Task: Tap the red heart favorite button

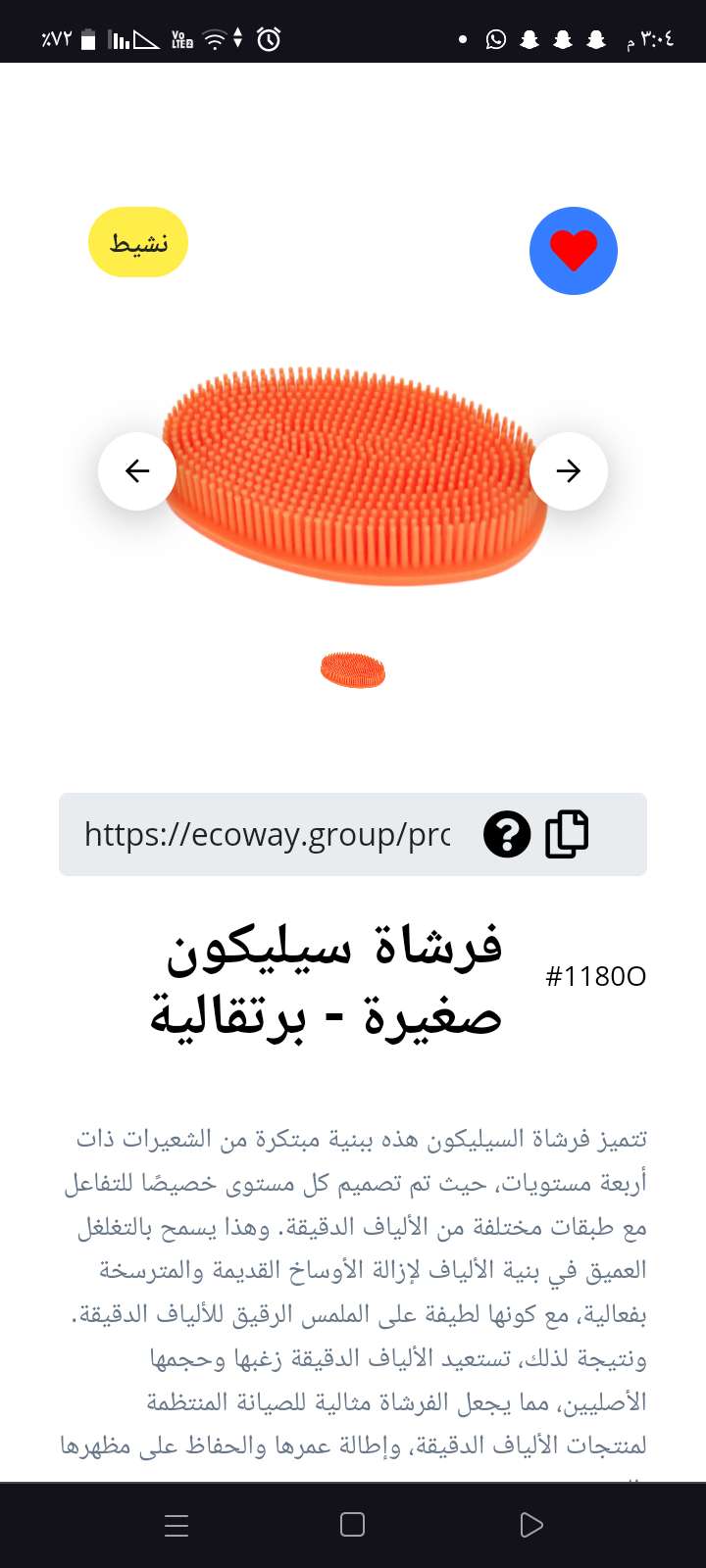Action: [x=574, y=251]
